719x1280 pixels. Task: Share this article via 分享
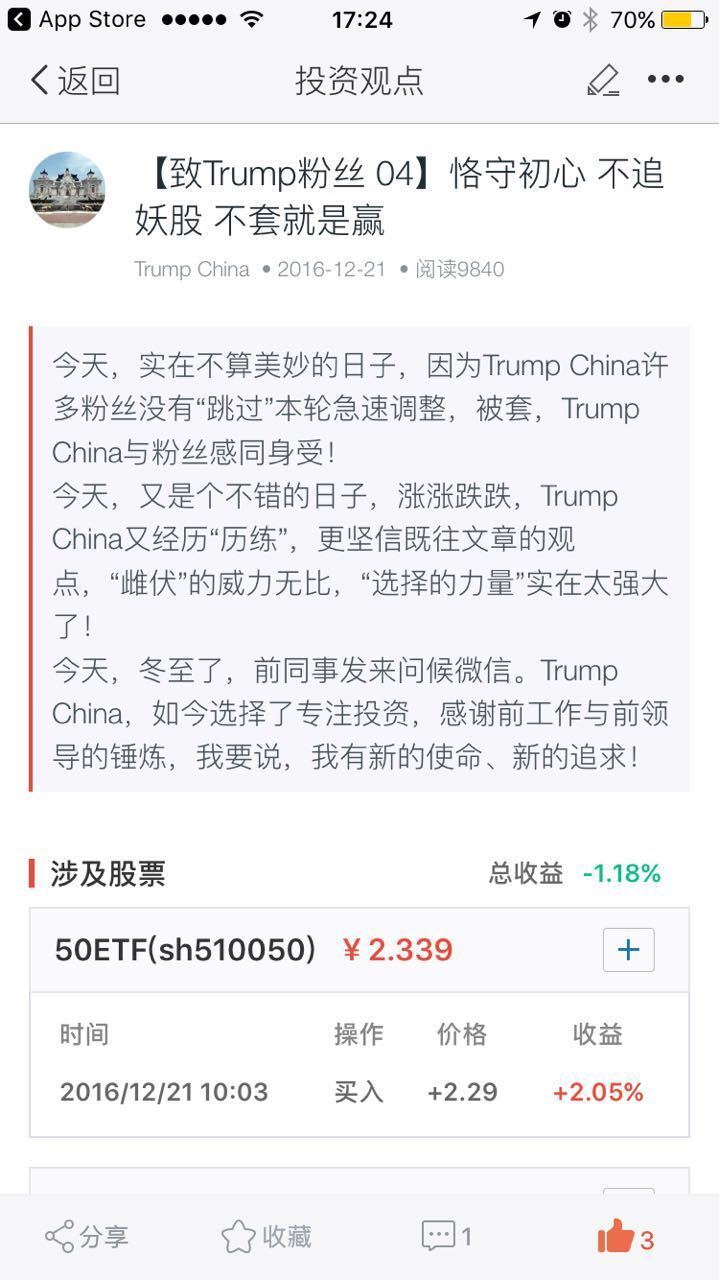[87, 1237]
